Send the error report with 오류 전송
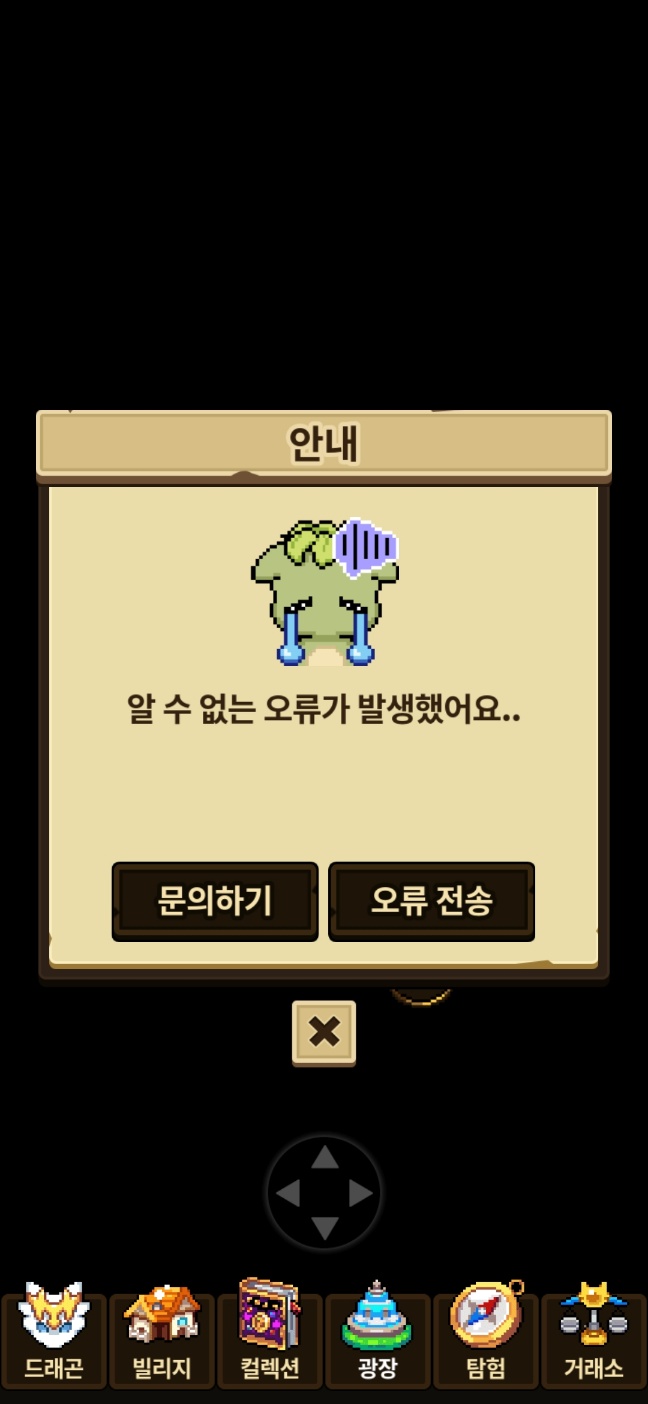This screenshot has height=1404, width=648. (431, 901)
